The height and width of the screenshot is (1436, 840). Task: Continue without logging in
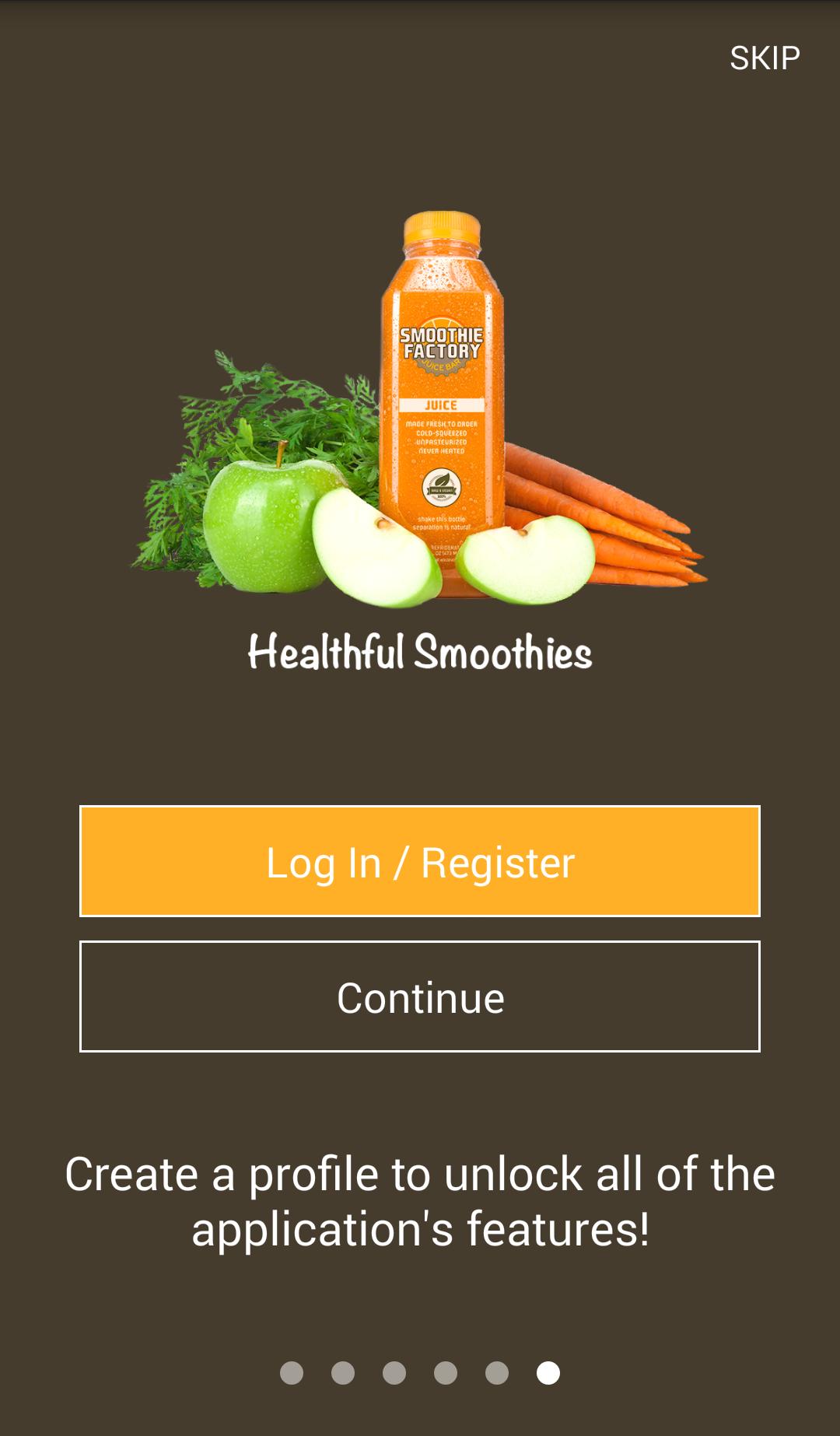click(x=420, y=996)
